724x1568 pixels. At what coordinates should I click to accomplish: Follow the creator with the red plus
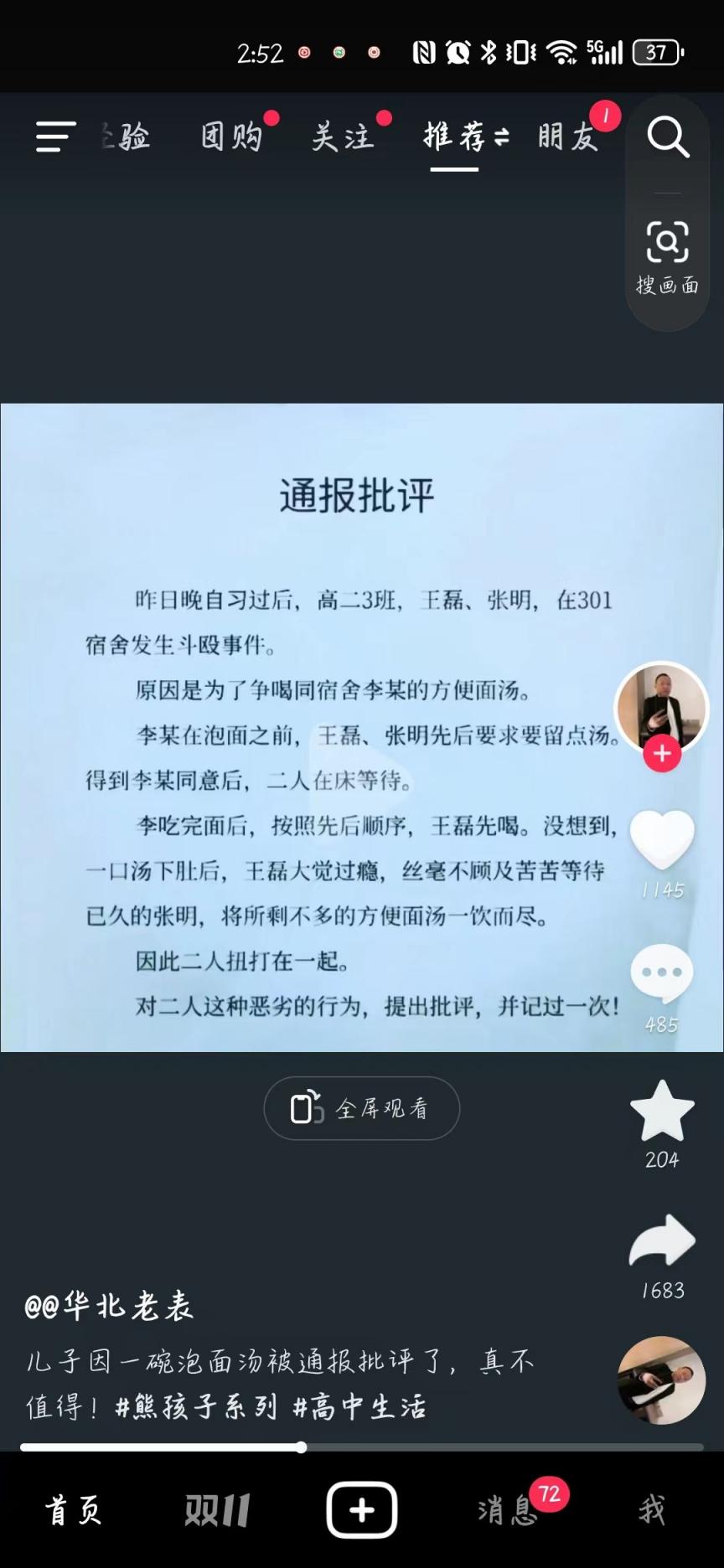tap(662, 754)
